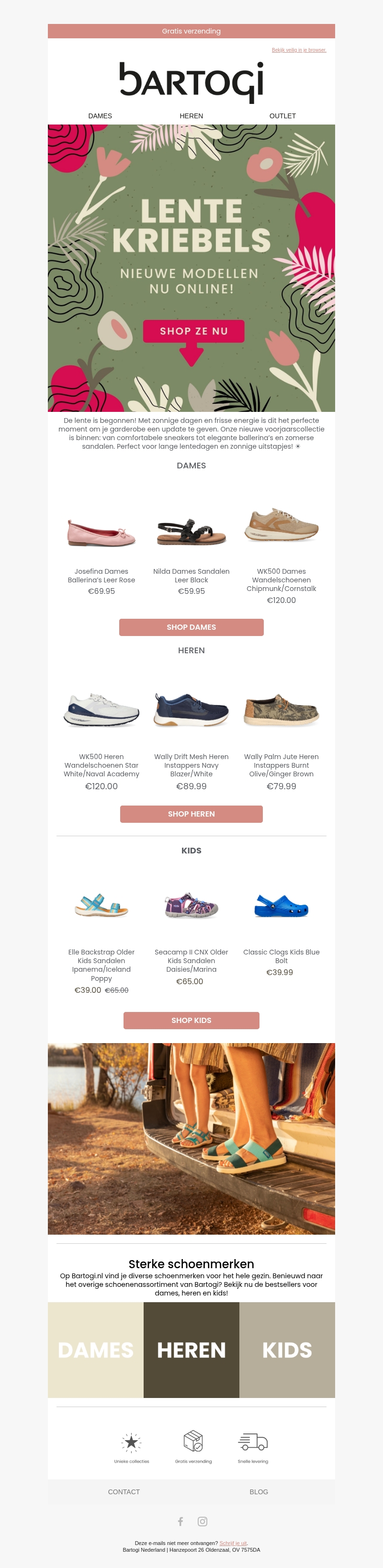Viewport: 383px width, 1568px height.
Task: Open the OUTLET menu link
Action: (282, 115)
